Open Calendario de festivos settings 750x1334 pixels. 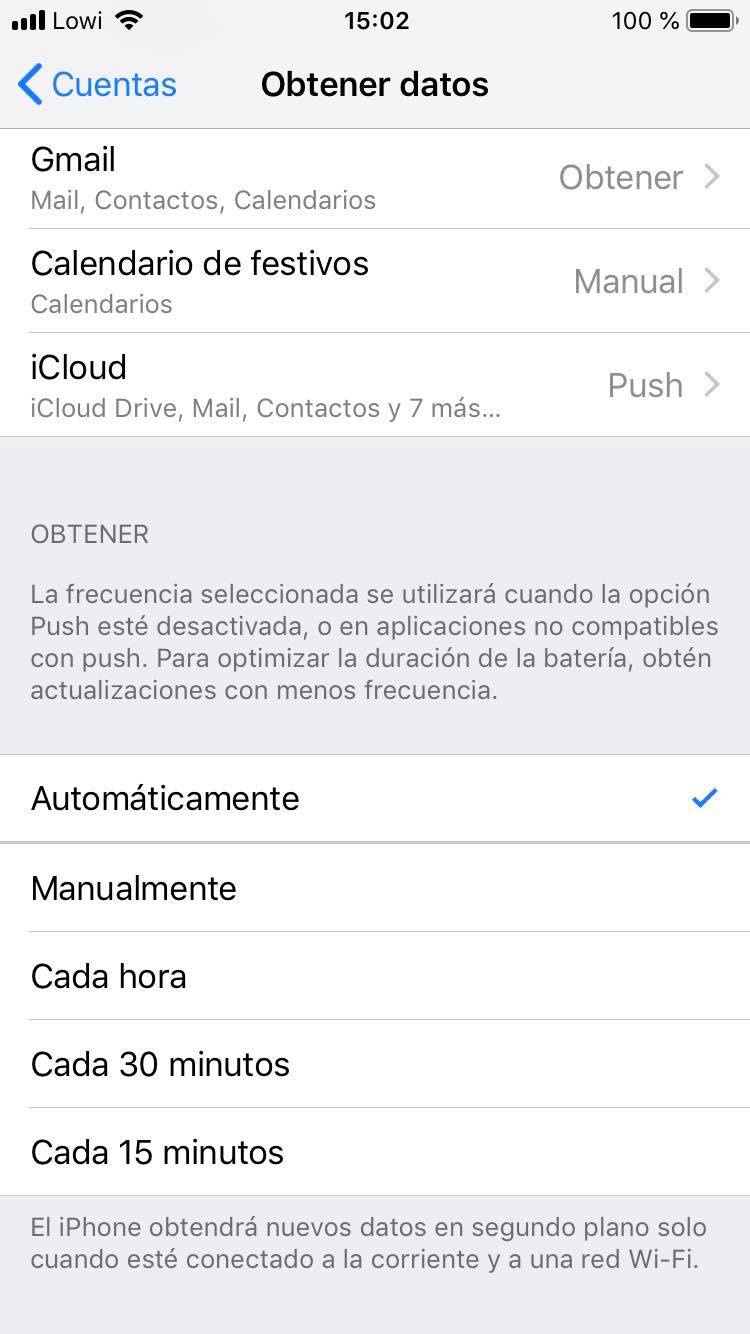point(375,281)
